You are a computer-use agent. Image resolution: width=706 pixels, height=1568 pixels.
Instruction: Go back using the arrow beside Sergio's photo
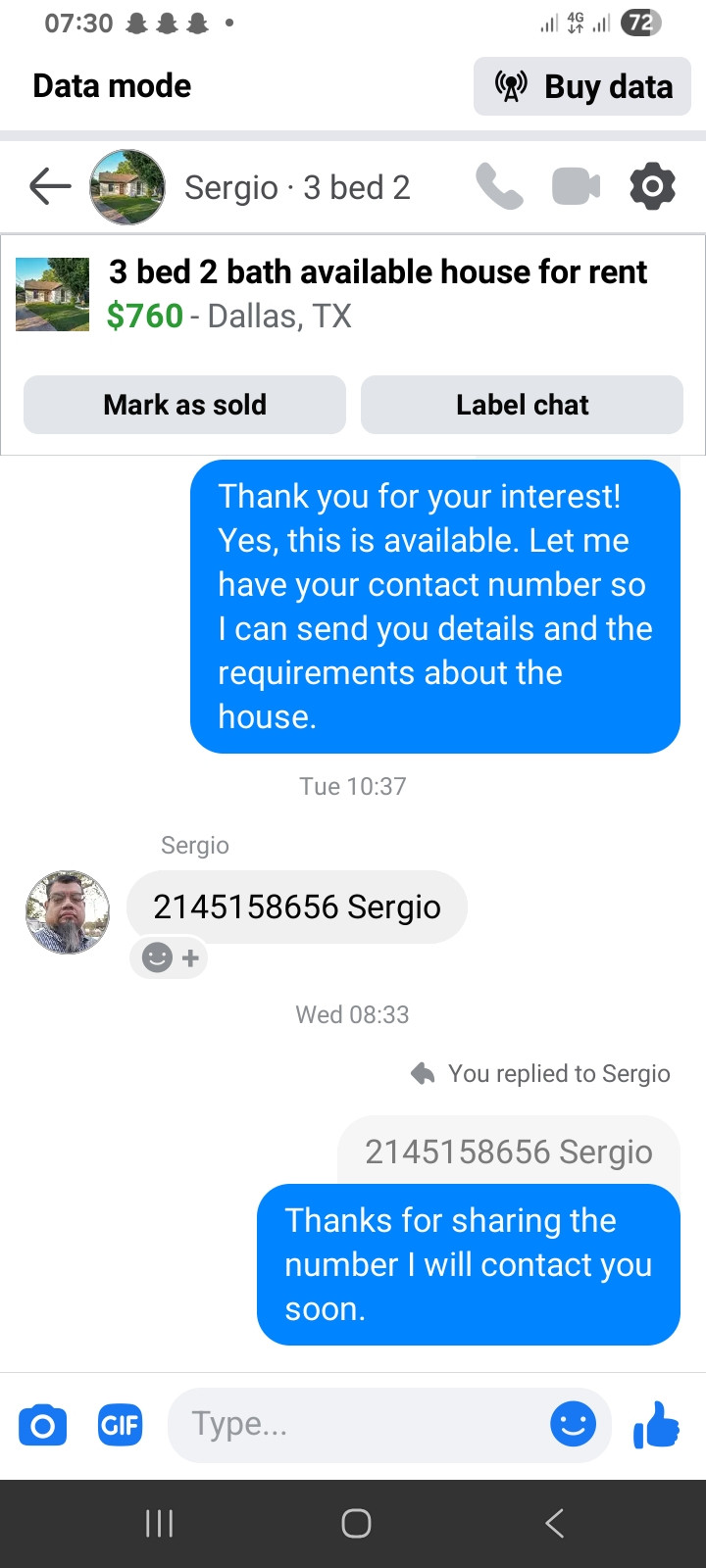(50, 186)
